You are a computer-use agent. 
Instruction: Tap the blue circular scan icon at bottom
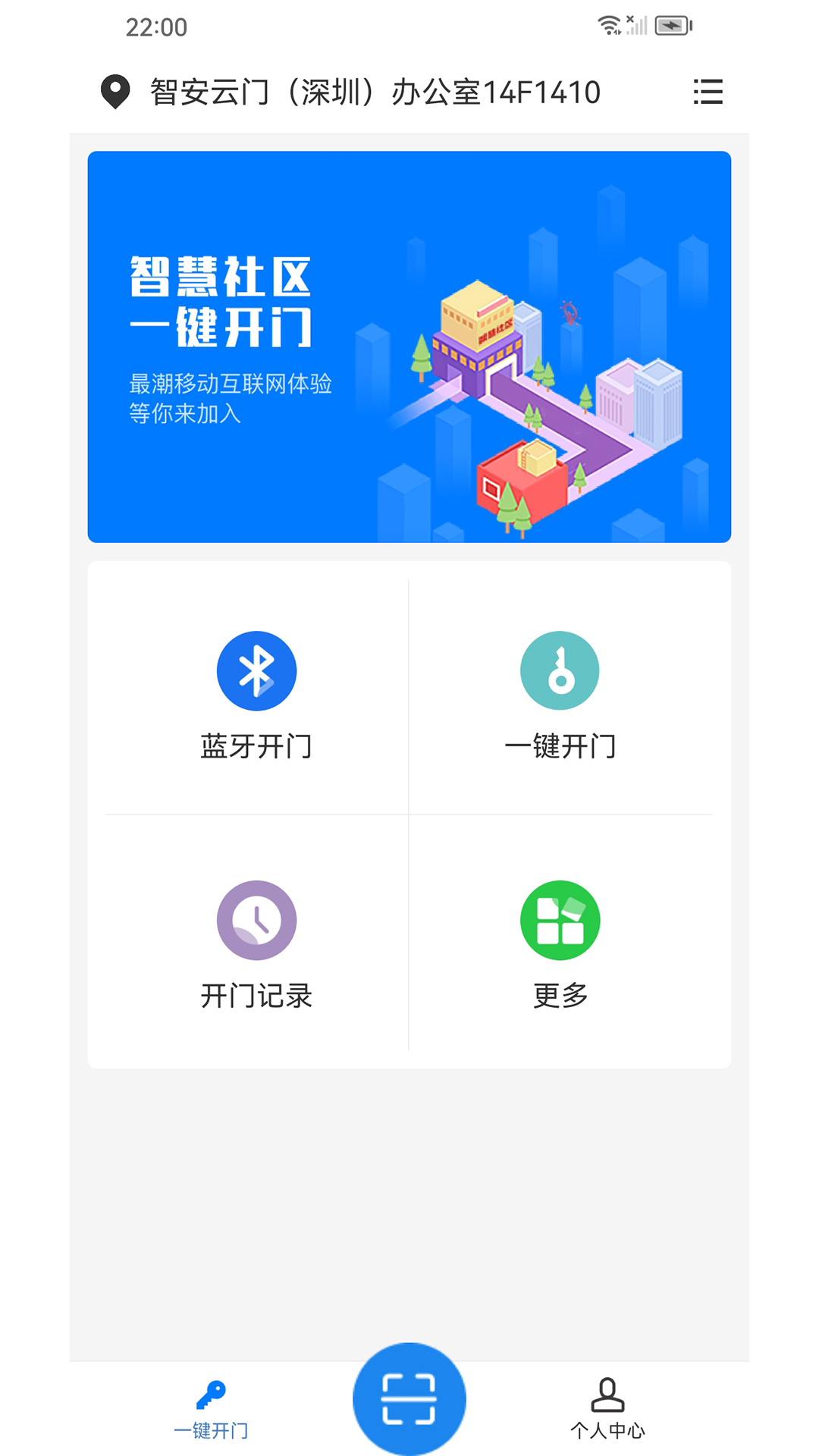coord(409,1399)
